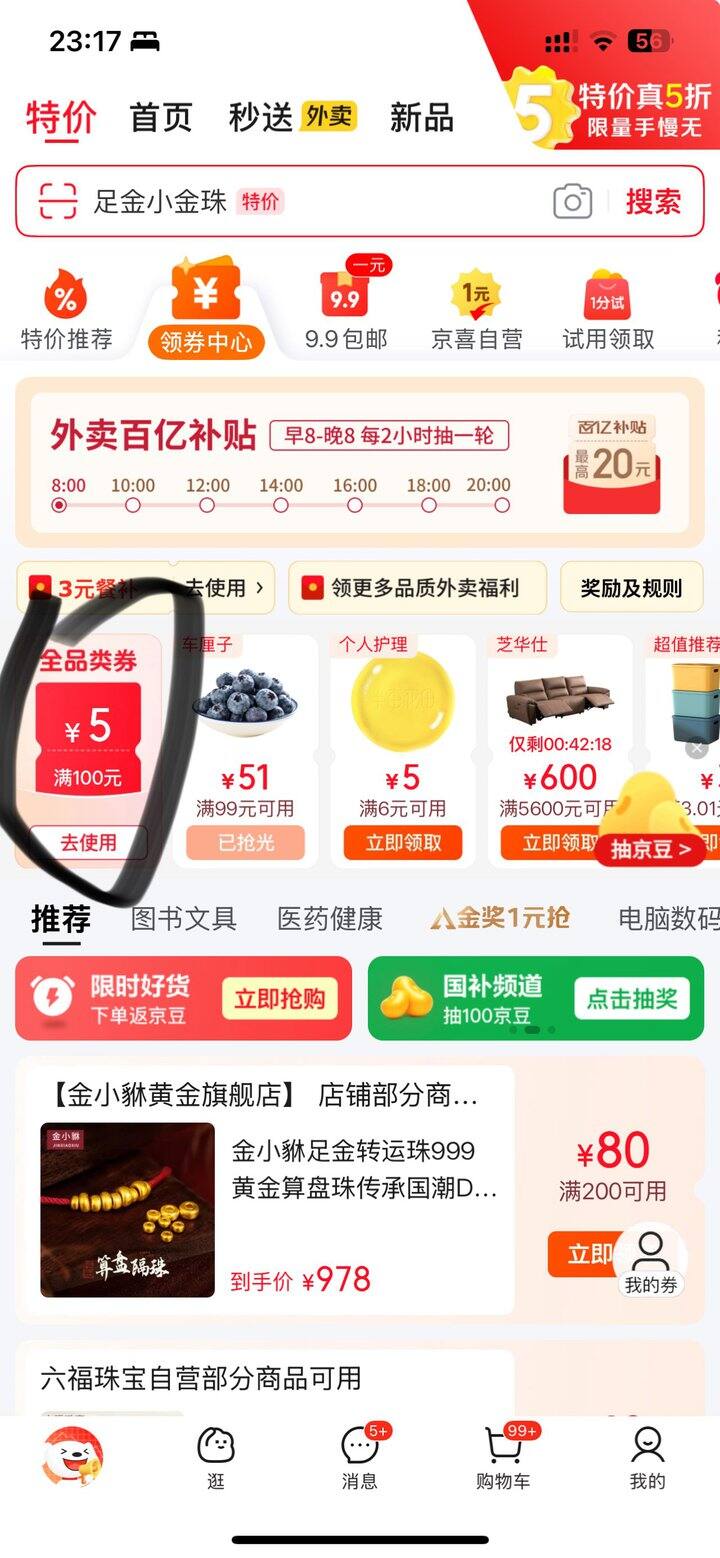Screen dimensions: 720x1558
Task: Expand the 3元餐补 去使用 chevron
Action: pos(222,589)
